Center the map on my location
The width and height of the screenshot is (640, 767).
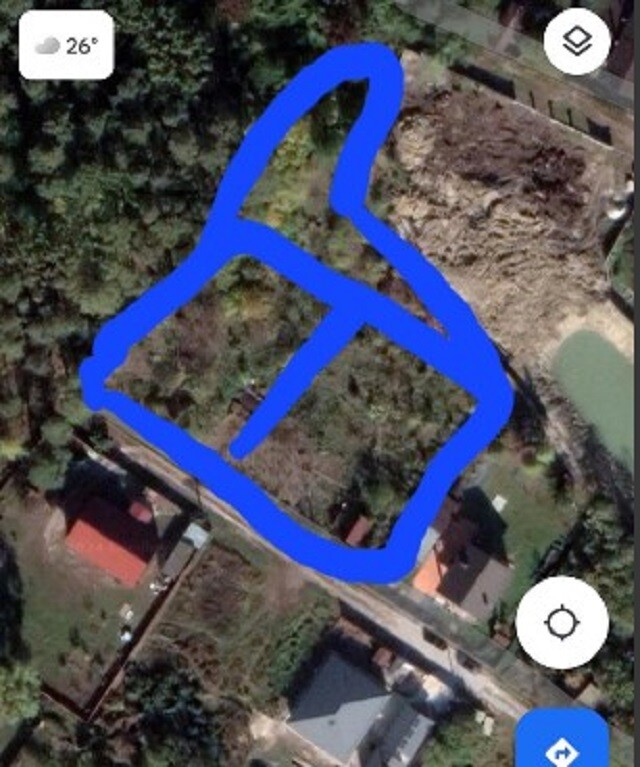(x=562, y=622)
